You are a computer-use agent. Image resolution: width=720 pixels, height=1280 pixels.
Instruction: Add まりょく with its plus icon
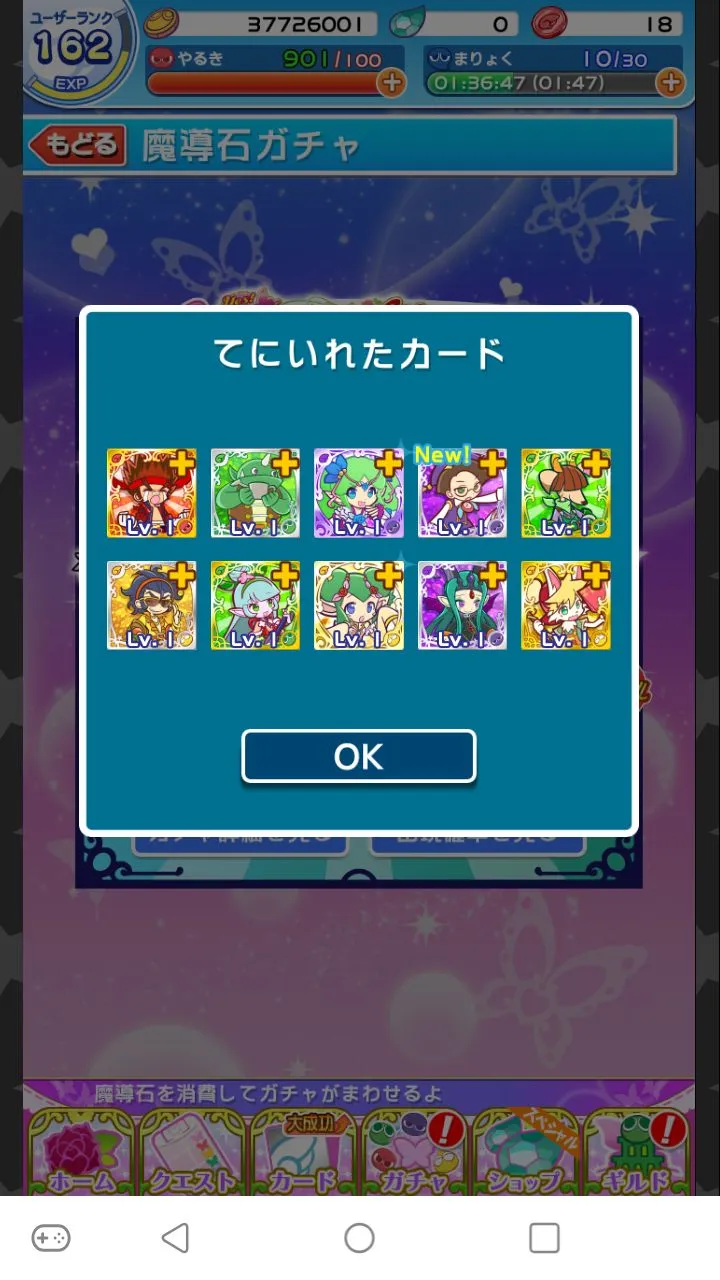click(x=670, y=82)
